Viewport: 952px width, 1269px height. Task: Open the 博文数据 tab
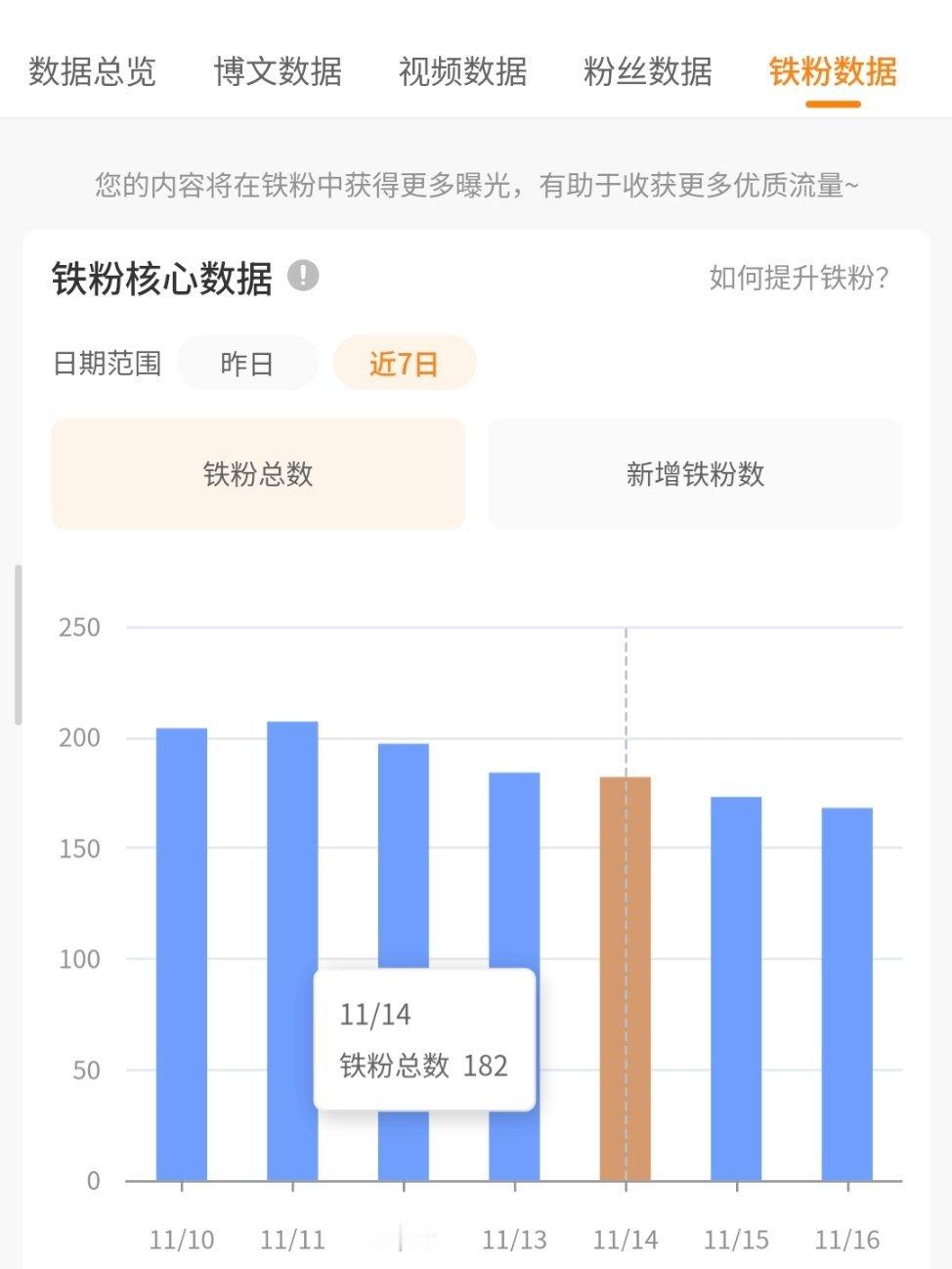click(x=278, y=73)
